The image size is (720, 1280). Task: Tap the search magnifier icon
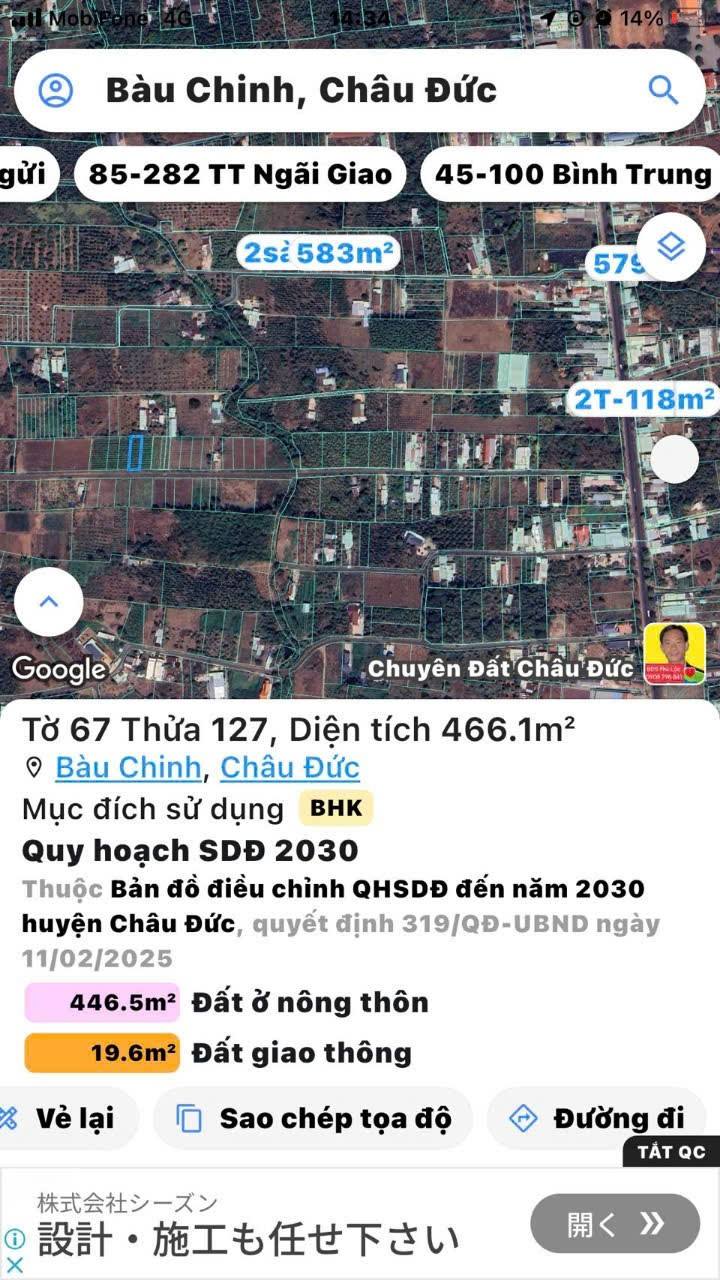[x=663, y=90]
